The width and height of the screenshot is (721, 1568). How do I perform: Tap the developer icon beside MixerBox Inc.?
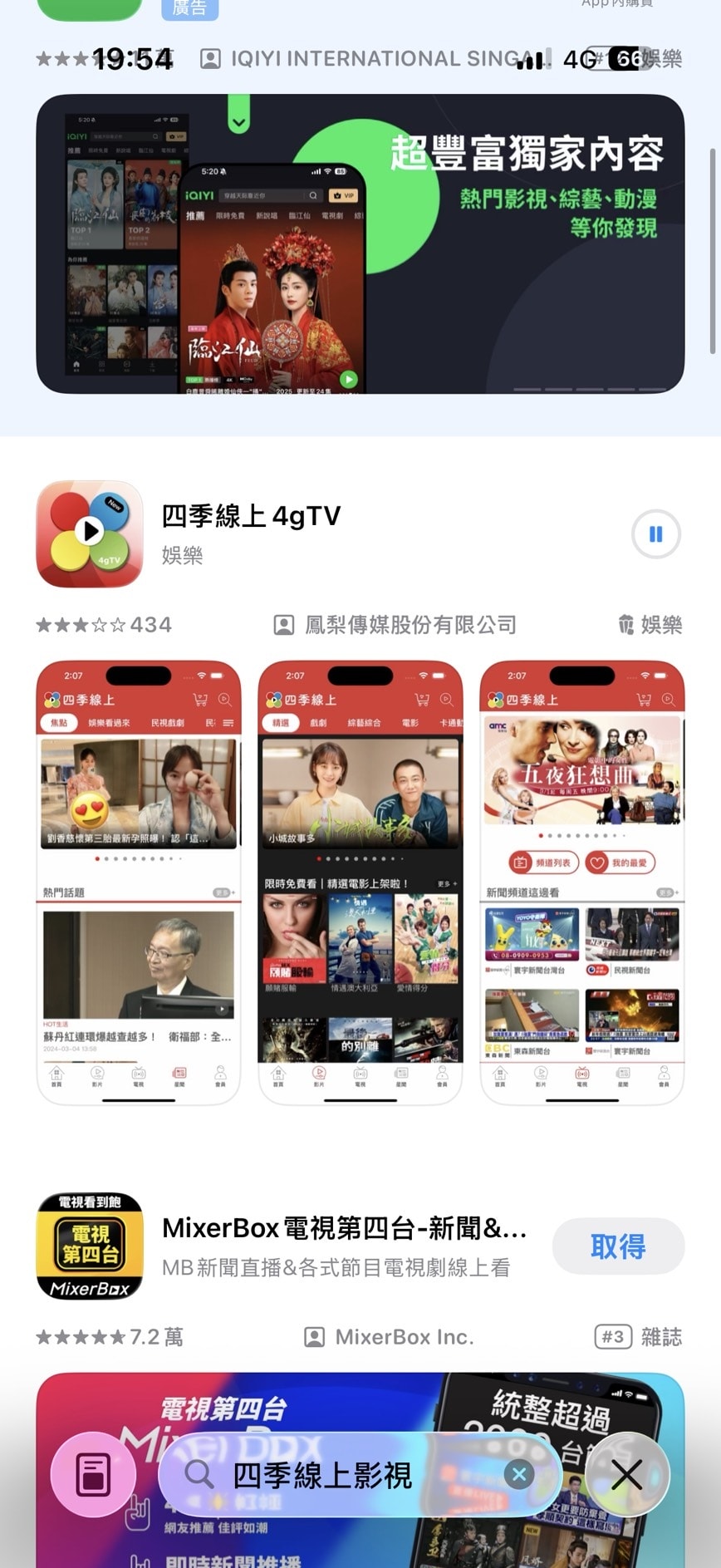(x=314, y=1336)
